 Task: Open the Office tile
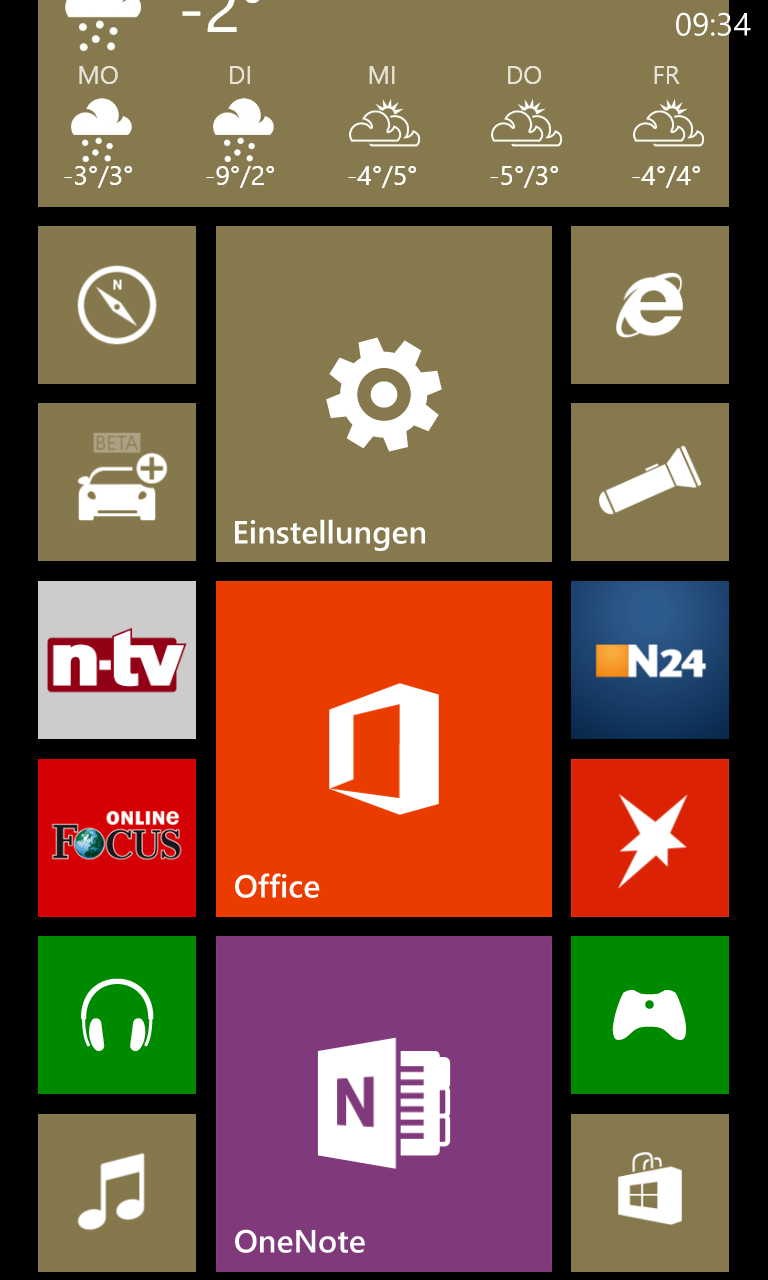coord(384,749)
